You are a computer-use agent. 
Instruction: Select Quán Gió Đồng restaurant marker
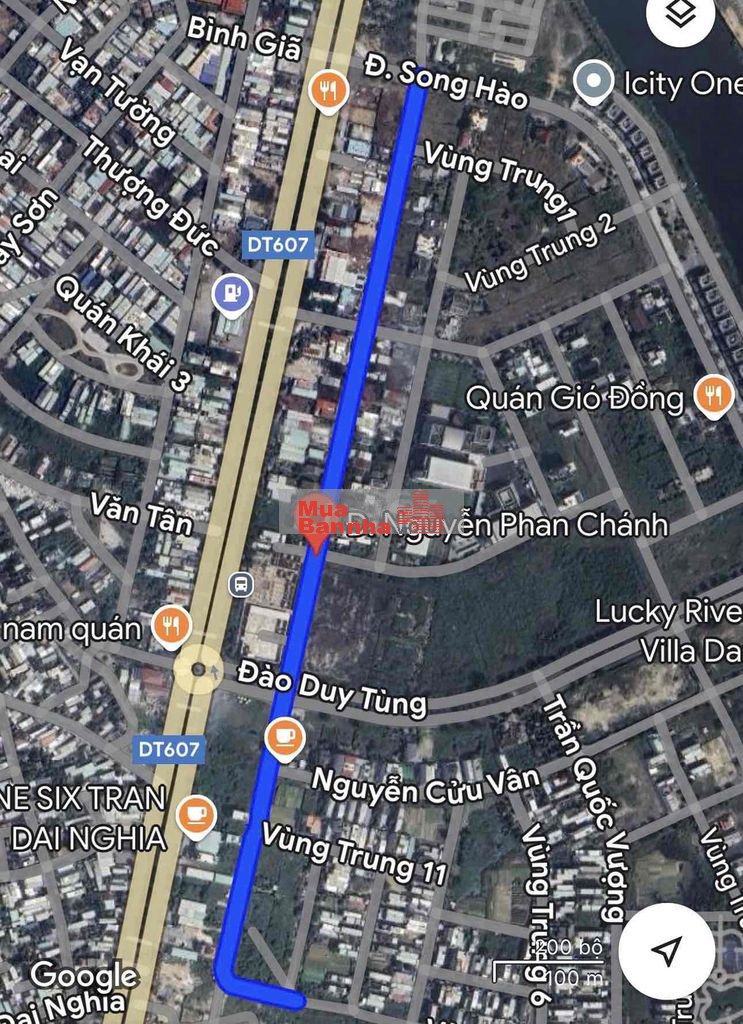[x=712, y=395]
